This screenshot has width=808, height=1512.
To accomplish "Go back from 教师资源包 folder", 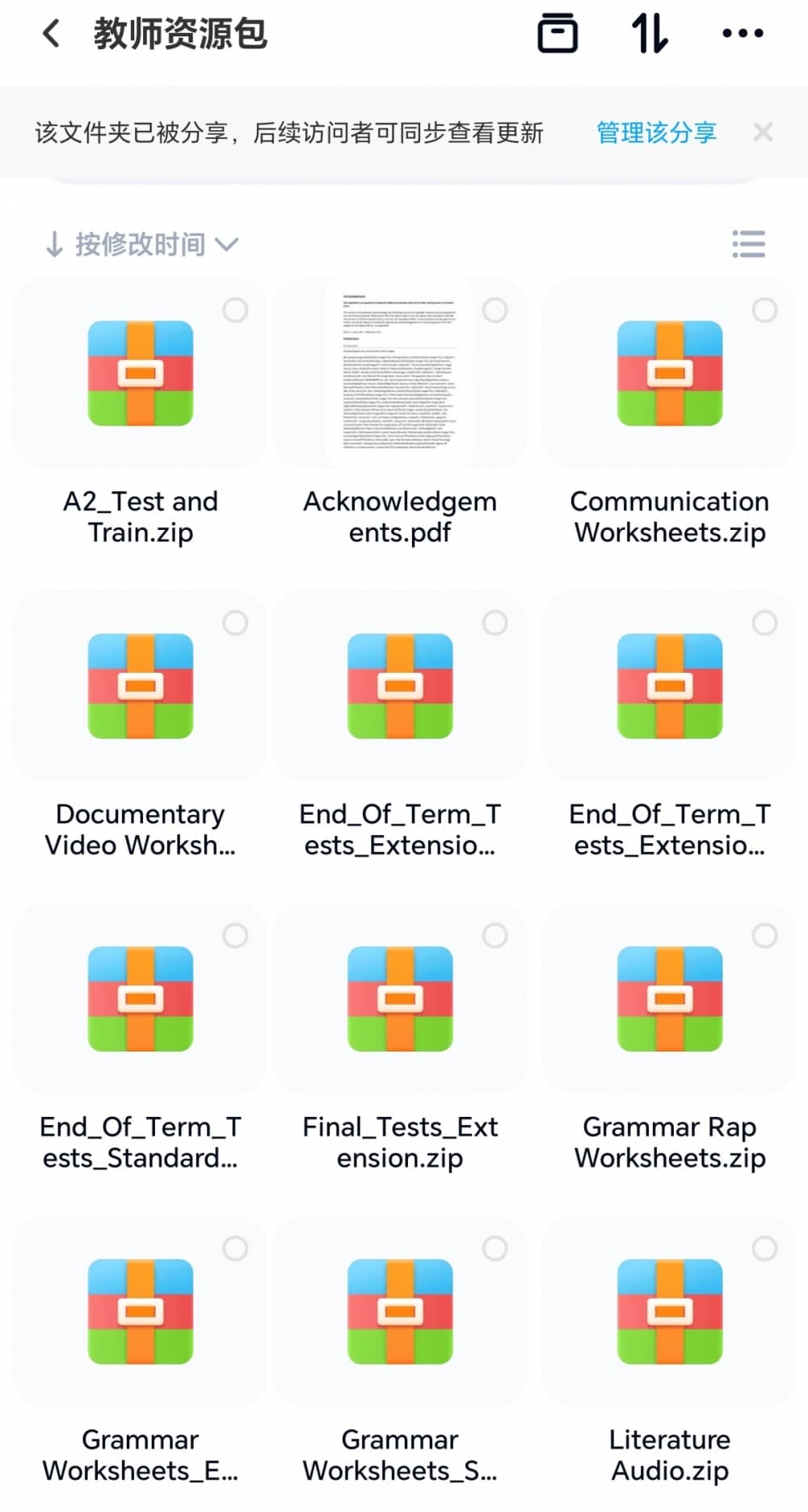I will click(x=51, y=34).
